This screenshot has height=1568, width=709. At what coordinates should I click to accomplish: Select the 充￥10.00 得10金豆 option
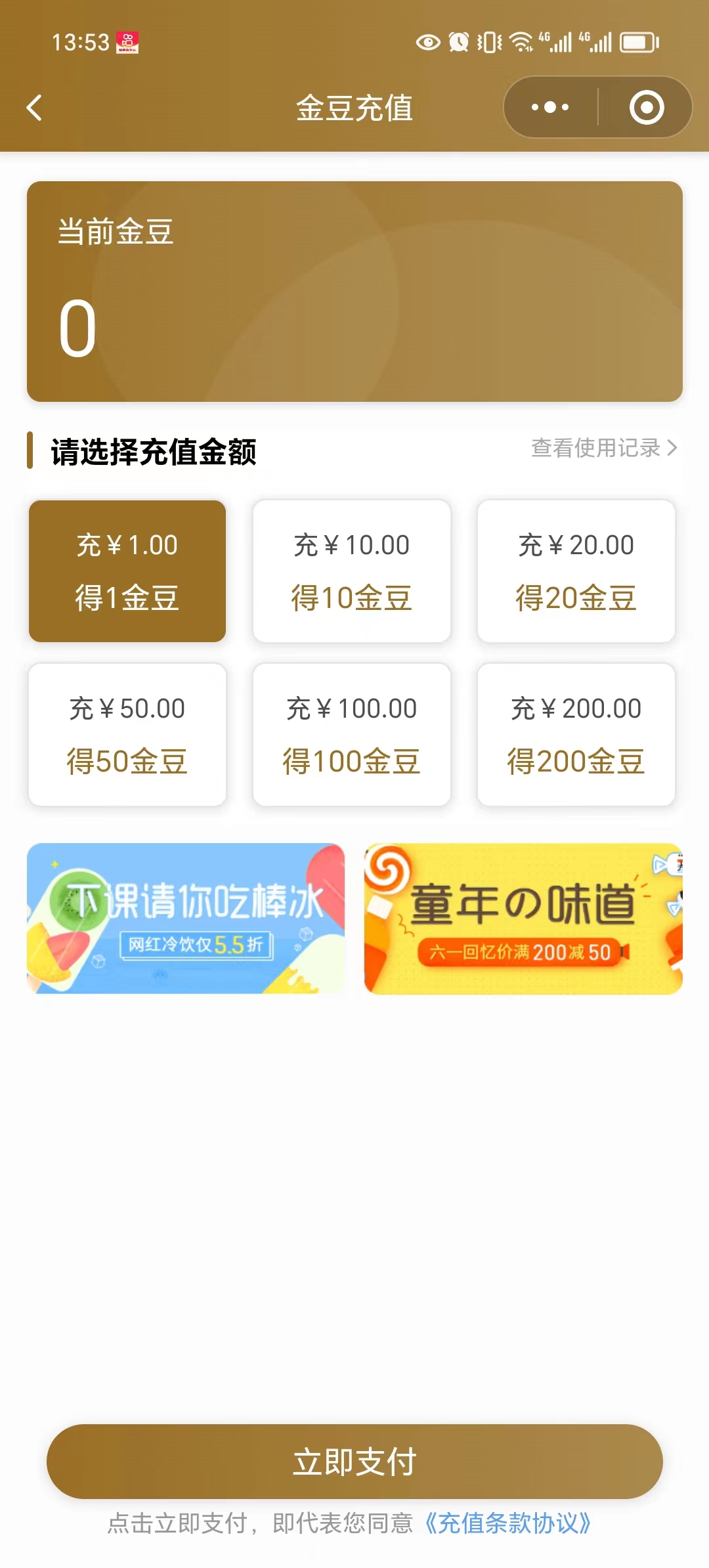point(351,571)
